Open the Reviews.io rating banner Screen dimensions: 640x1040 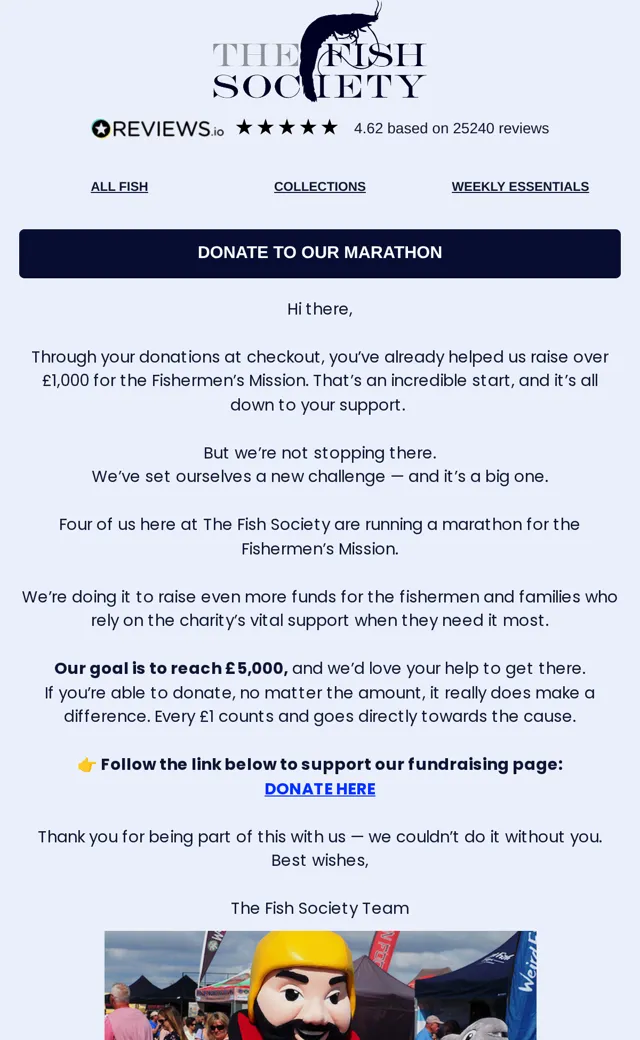(x=320, y=128)
